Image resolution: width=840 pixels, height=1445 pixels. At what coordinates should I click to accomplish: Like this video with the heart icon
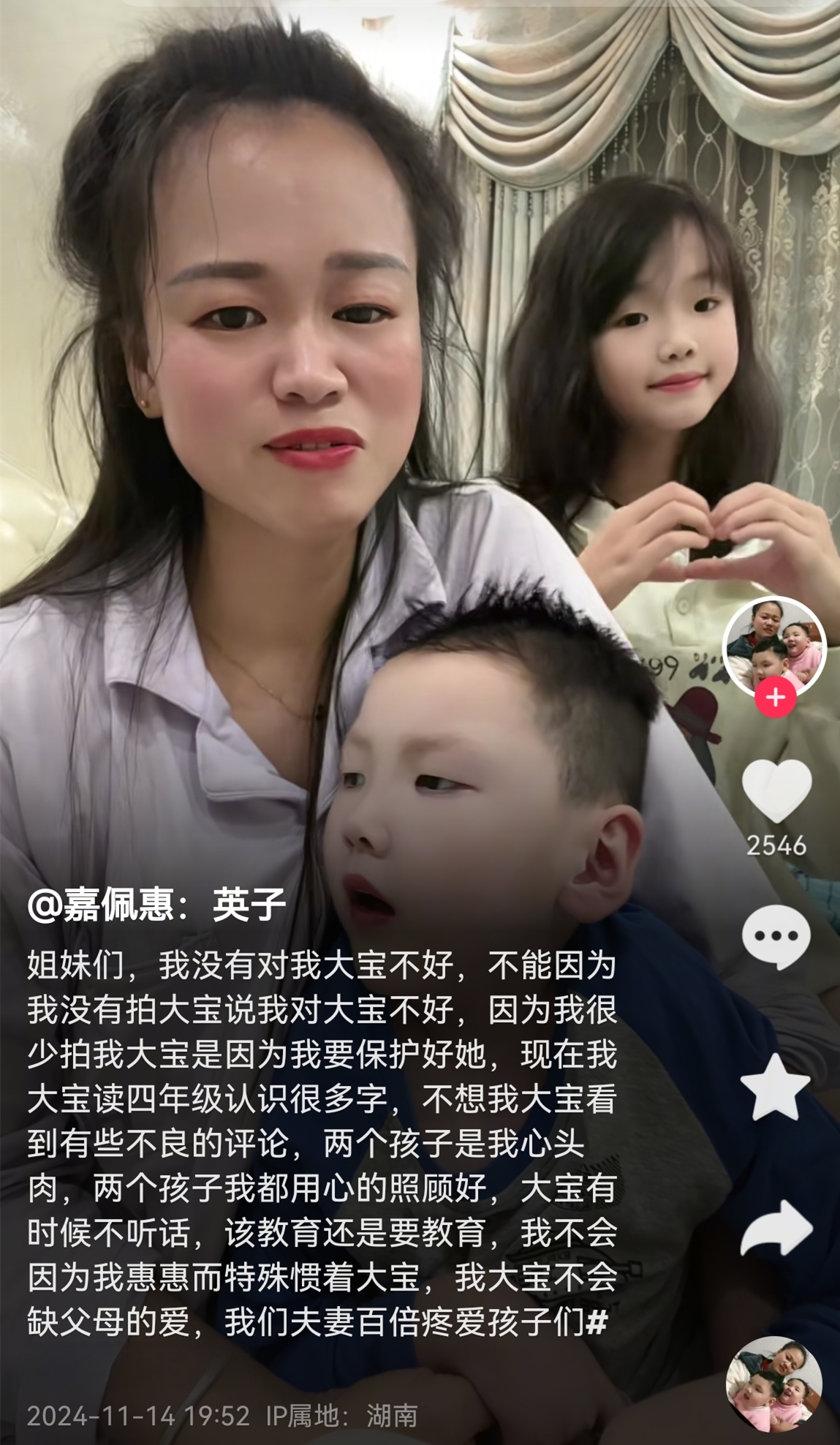pos(776,791)
